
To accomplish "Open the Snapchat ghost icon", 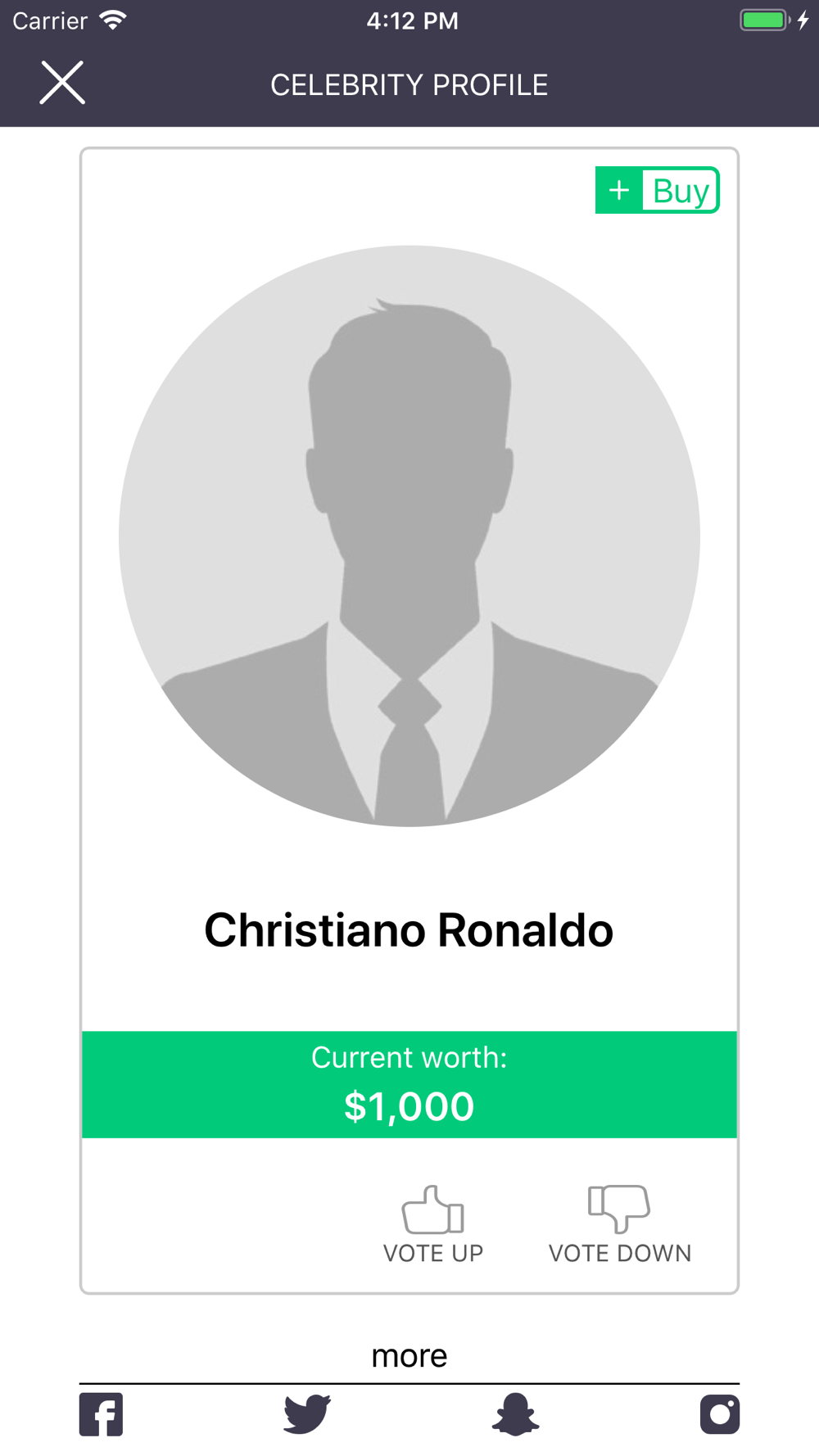I will pos(515,1414).
